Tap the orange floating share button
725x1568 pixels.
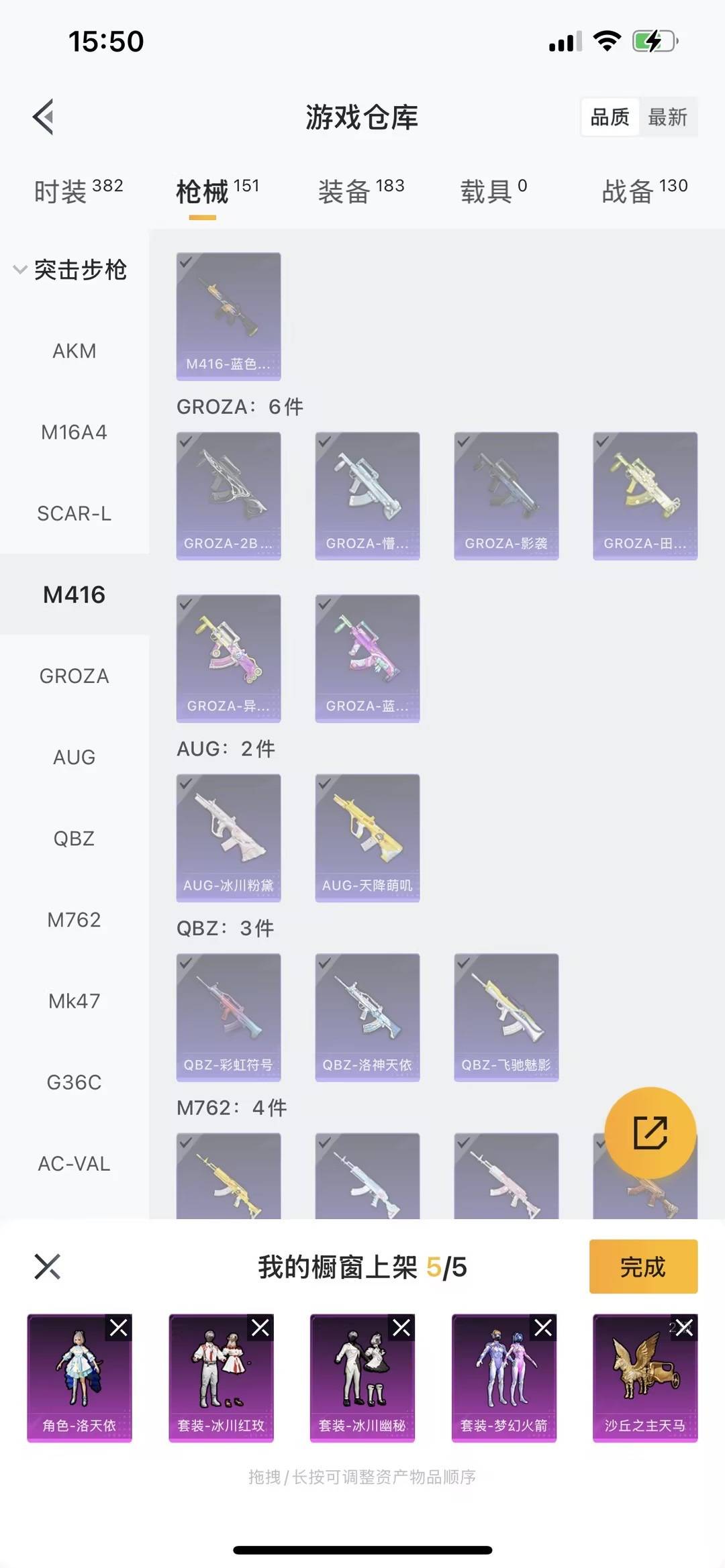coord(650,1133)
